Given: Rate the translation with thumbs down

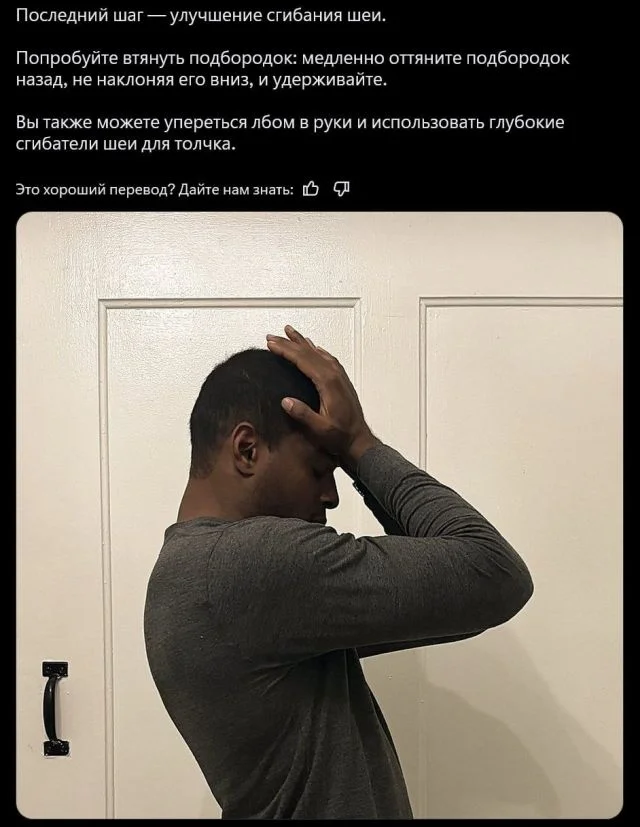Looking at the screenshot, I should point(341,189).
